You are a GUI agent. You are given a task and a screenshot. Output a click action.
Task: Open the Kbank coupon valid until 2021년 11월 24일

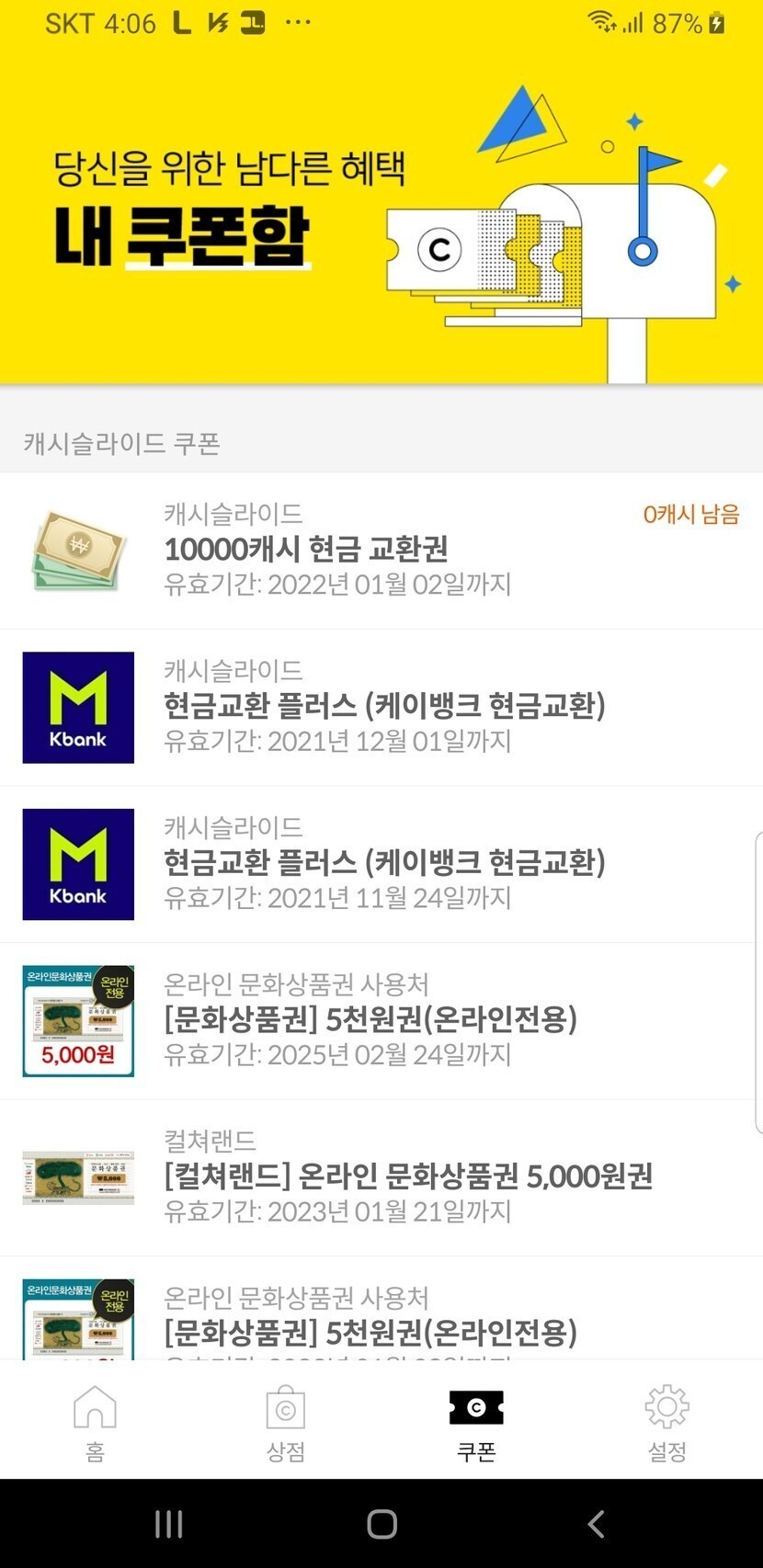pyautogui.click(x=381, y=864)
